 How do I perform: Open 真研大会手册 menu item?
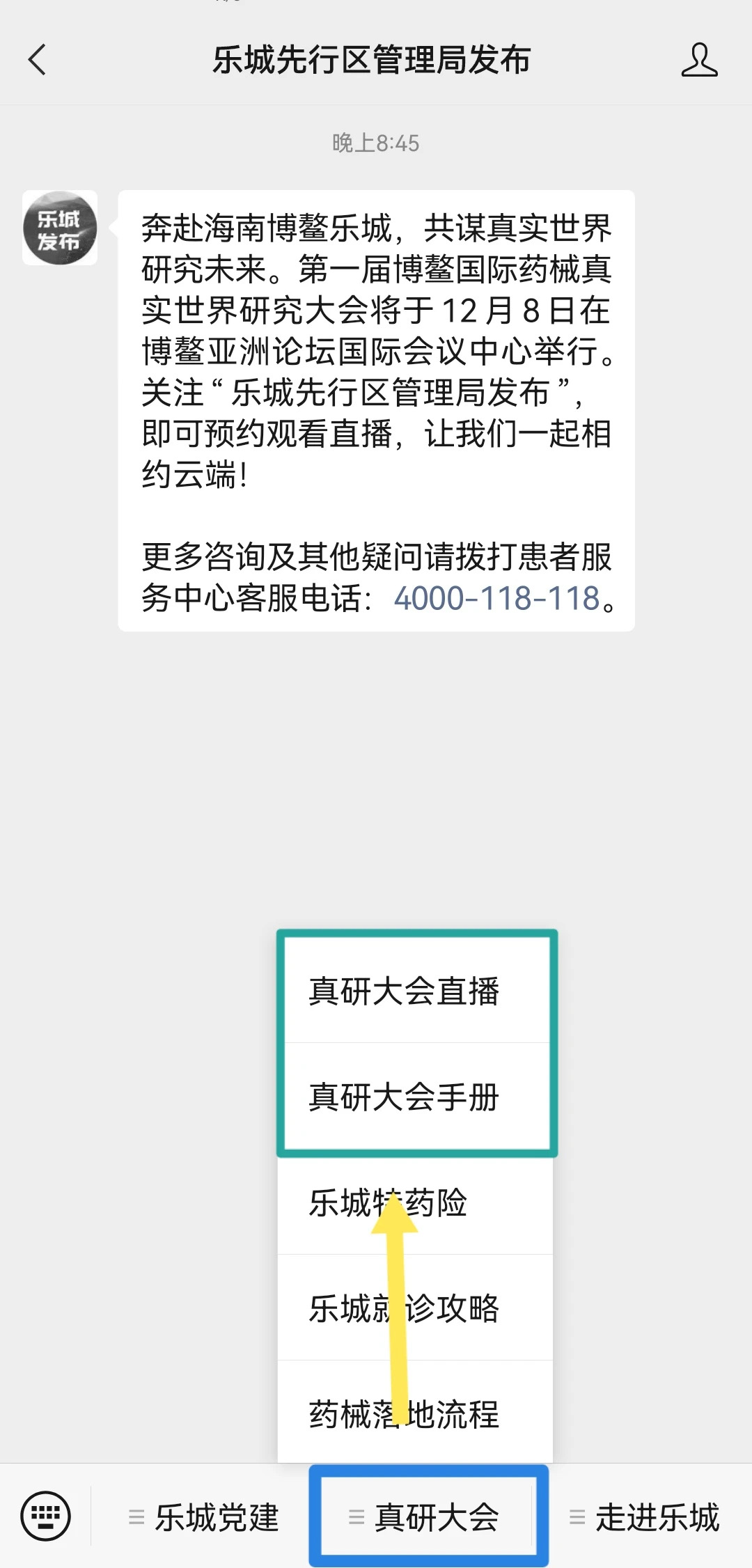point(416,1097)
